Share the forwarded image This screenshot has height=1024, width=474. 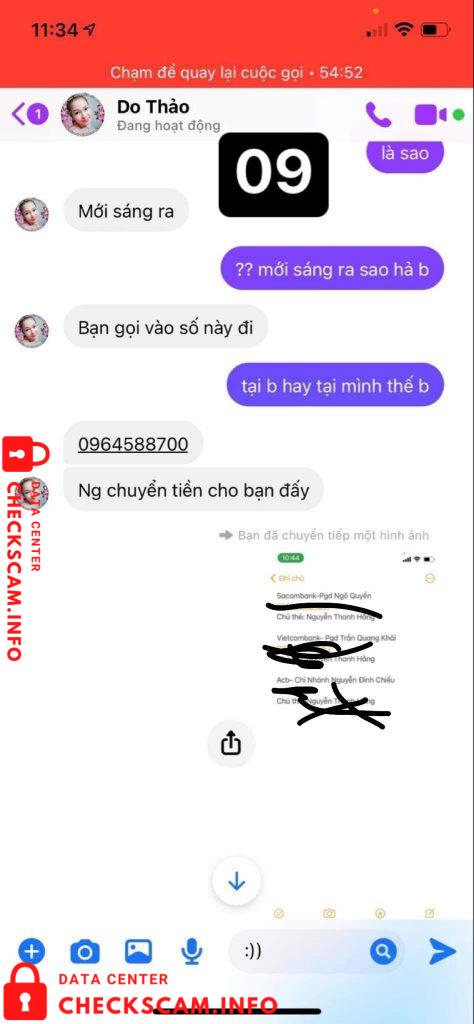pyautogui.click(x=231, y=743)
